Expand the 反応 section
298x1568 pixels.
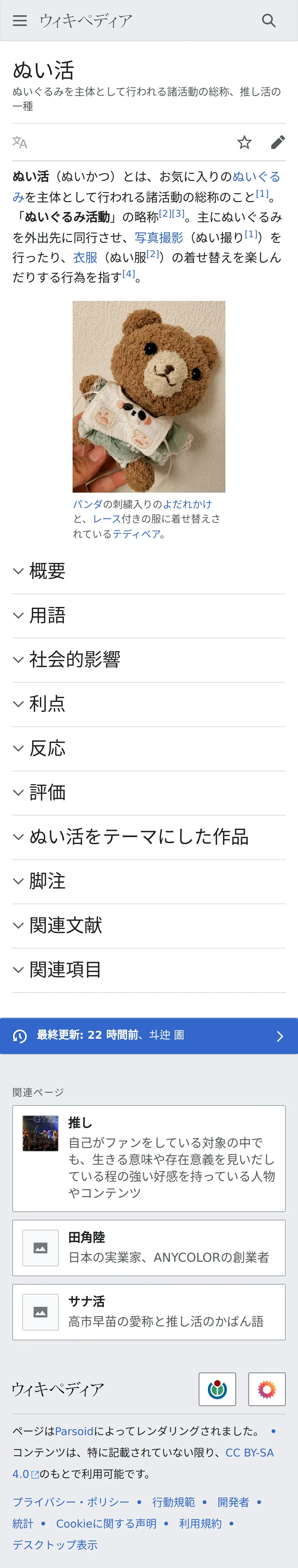pyautogui.click(x=149, y=749)
